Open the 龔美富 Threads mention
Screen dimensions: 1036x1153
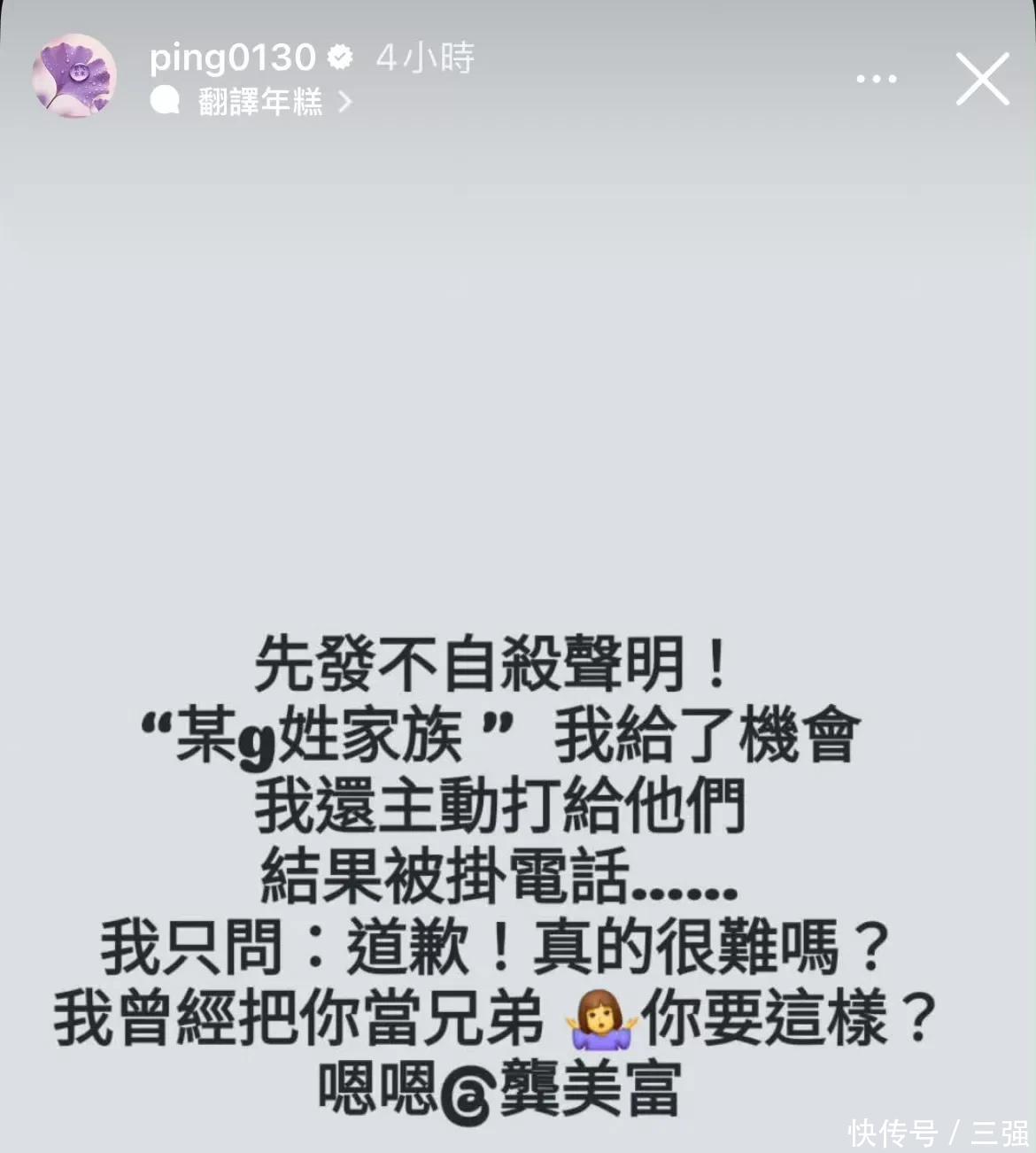561,1090
